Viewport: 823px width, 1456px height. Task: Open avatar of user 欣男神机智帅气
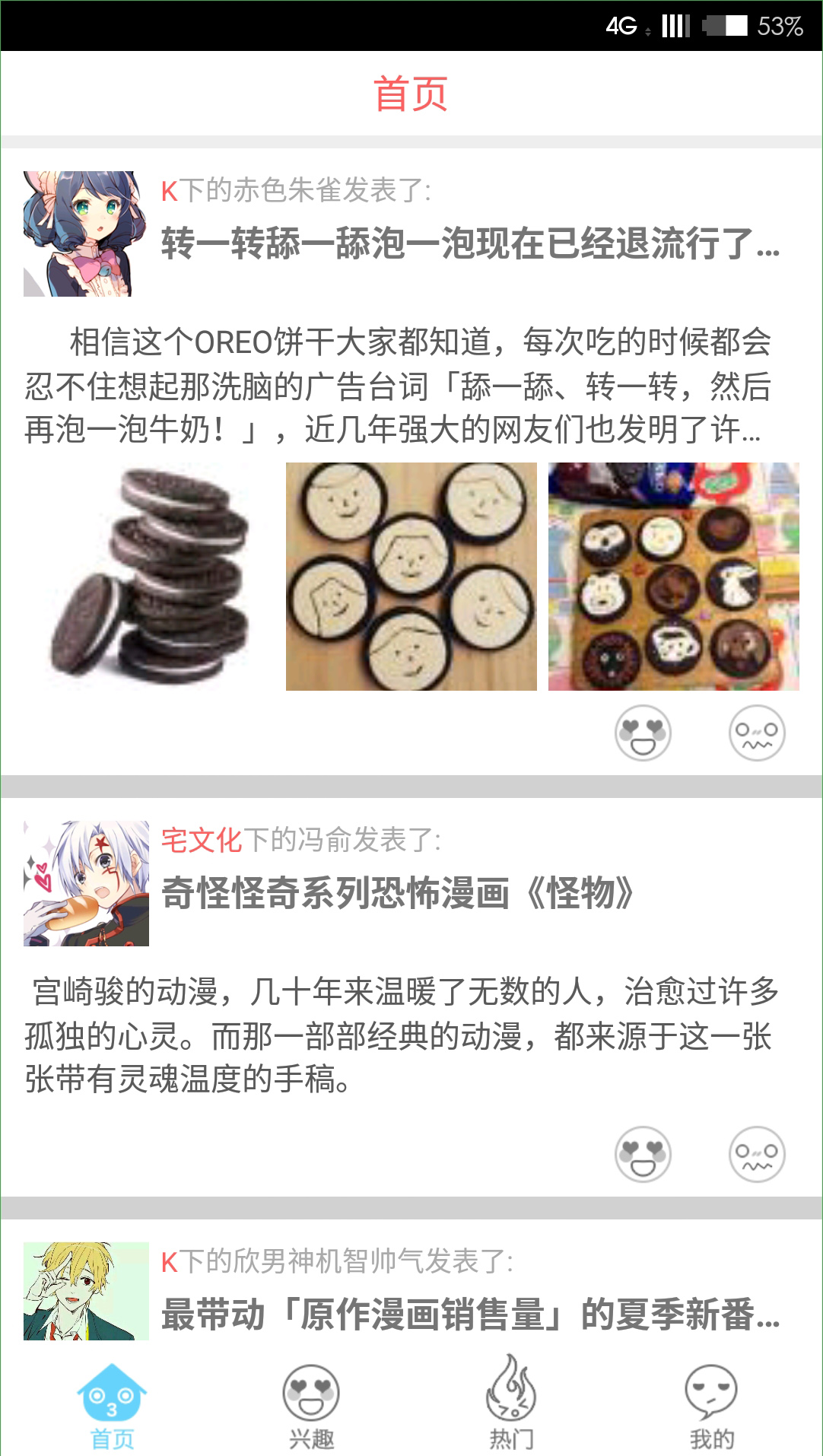[x=86, y=1291]
